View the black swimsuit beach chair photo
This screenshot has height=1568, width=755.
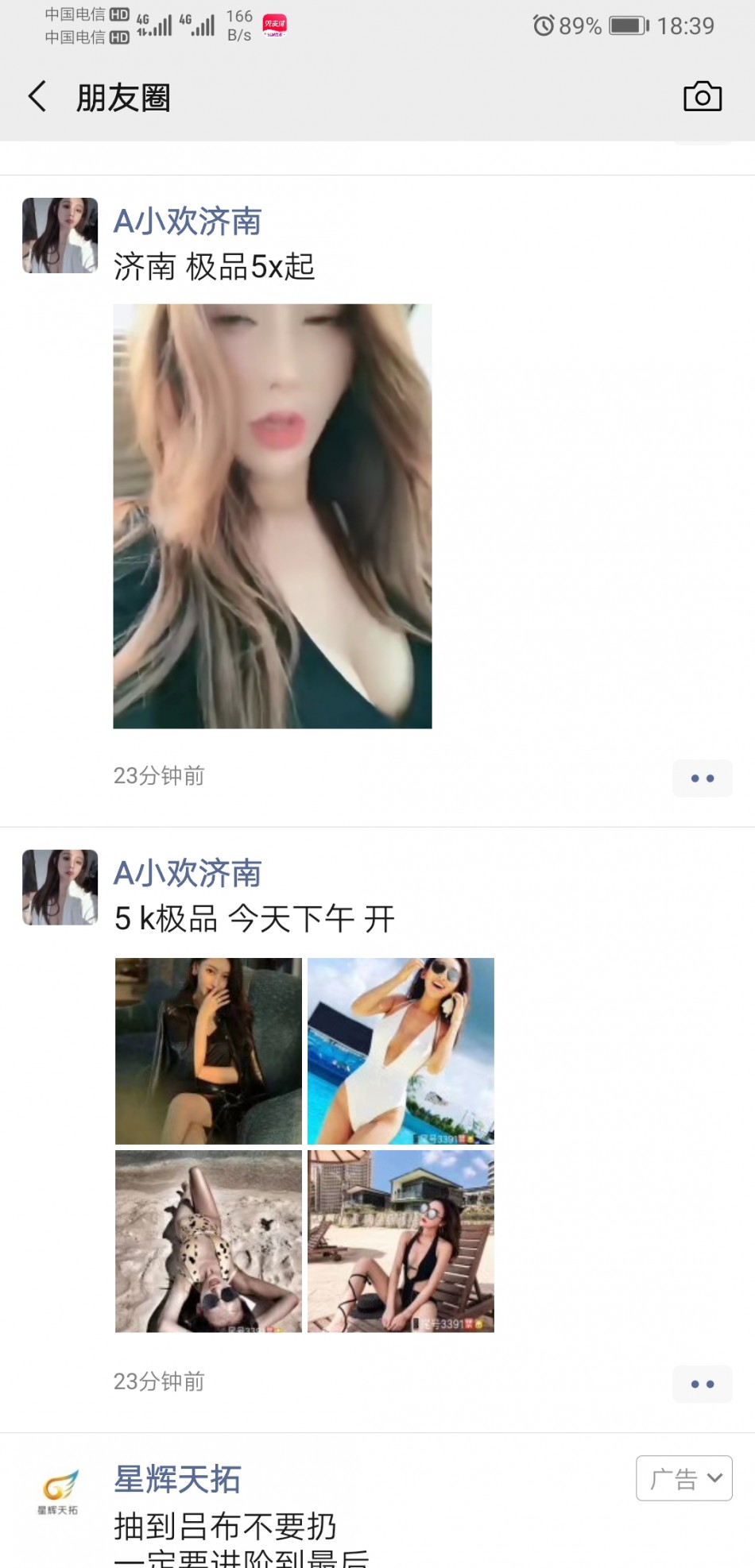click(x=401, y=1241)
